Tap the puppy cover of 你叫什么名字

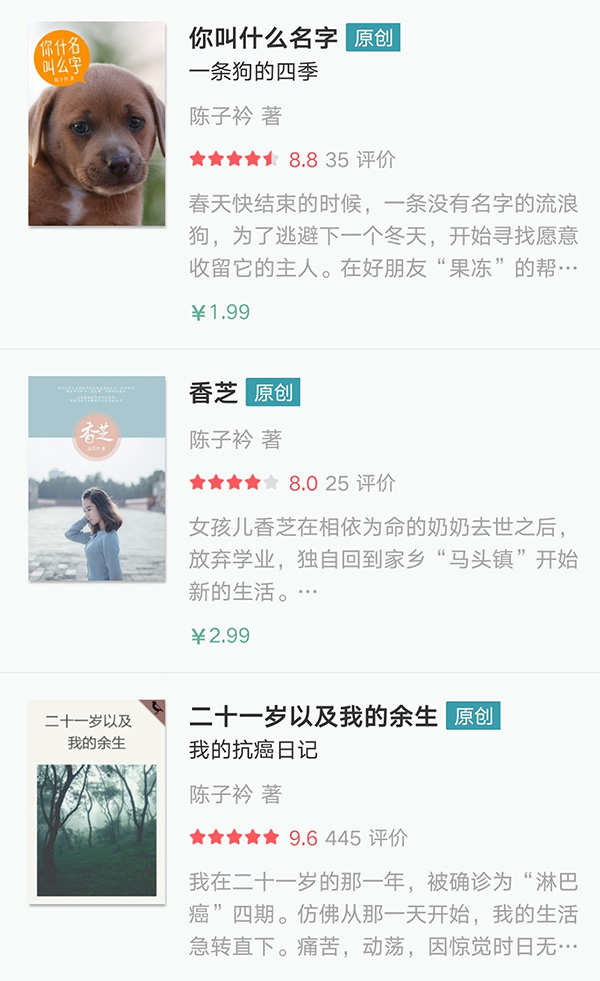click(x=97, y=124)
